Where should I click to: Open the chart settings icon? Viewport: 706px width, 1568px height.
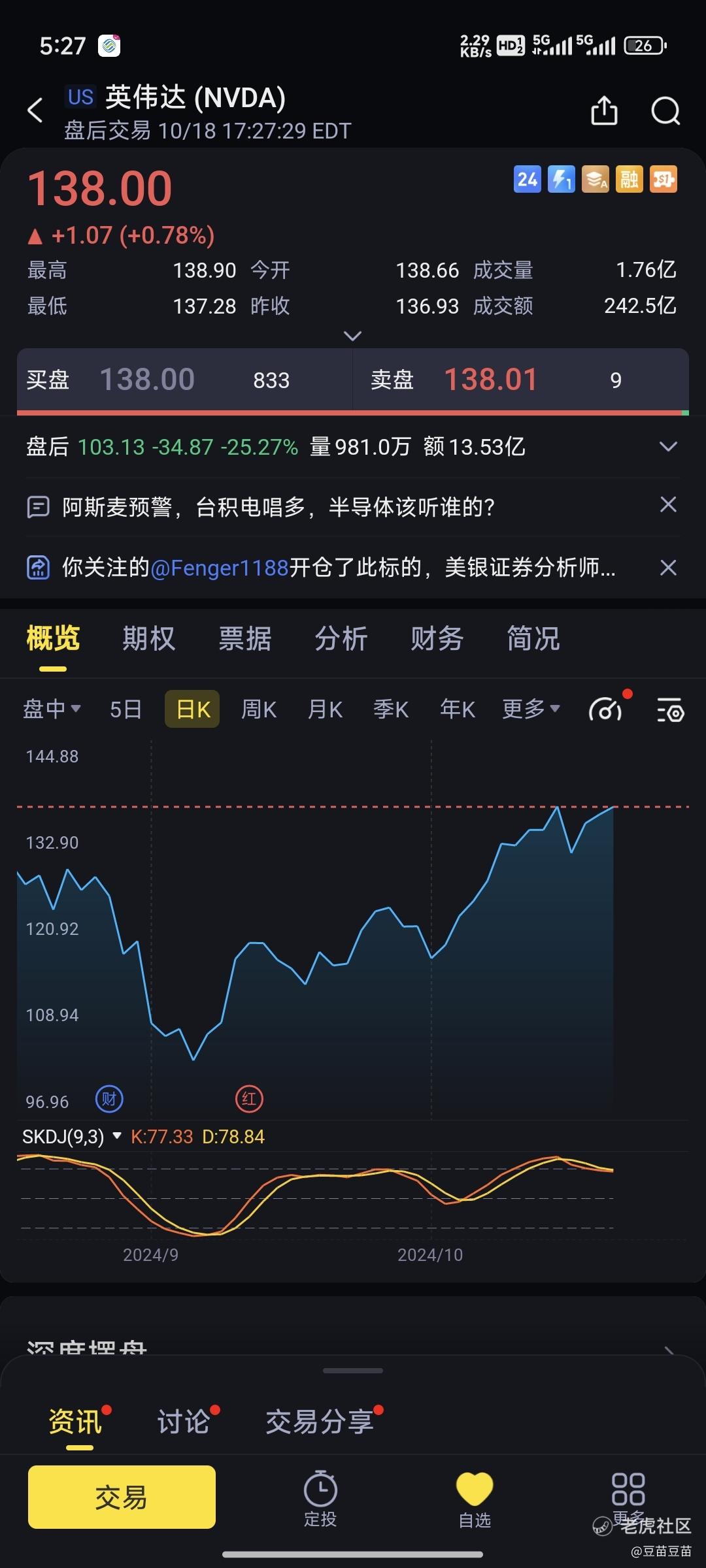pyautogui.click(x=671, y=710)
